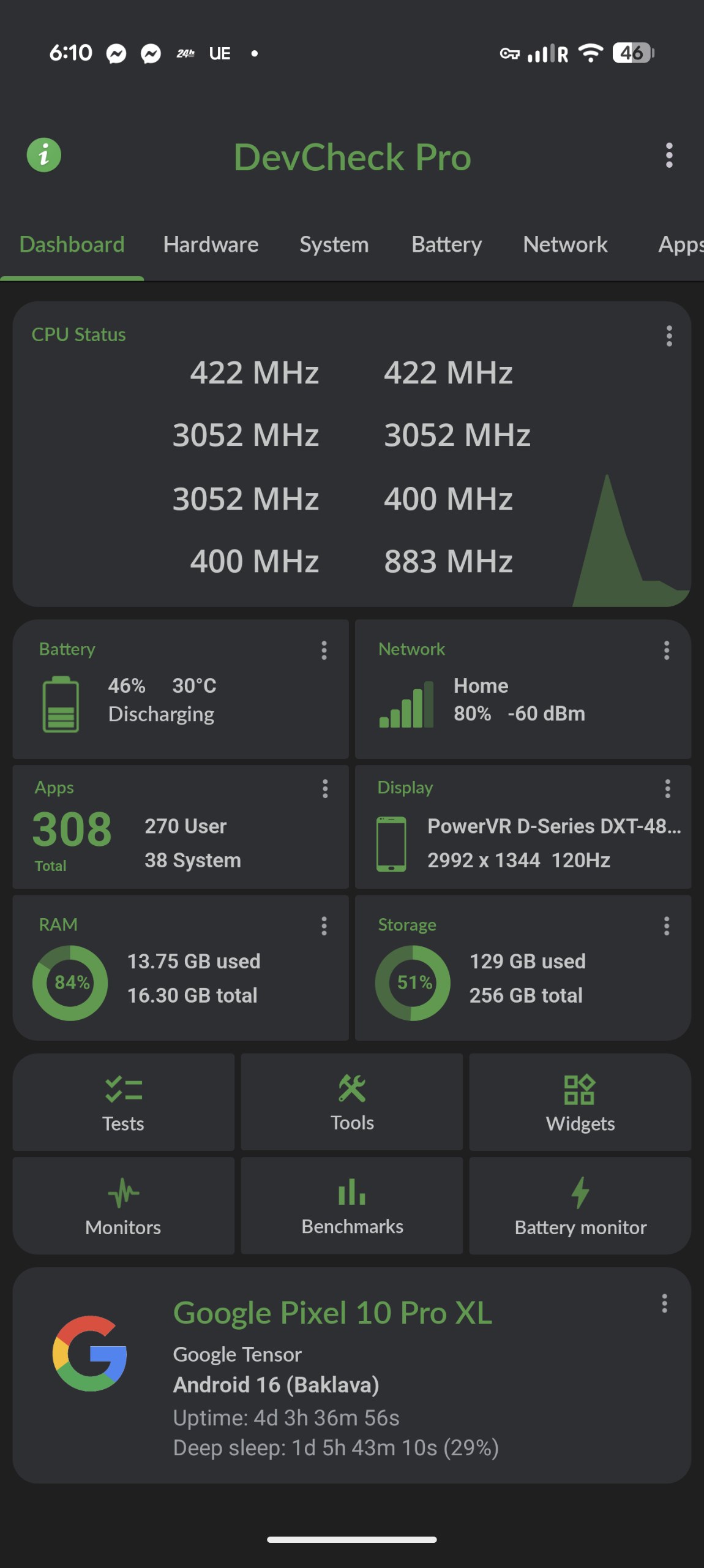Switch to the Hardware tab
704x1568 pixels.
coord(211,245)
